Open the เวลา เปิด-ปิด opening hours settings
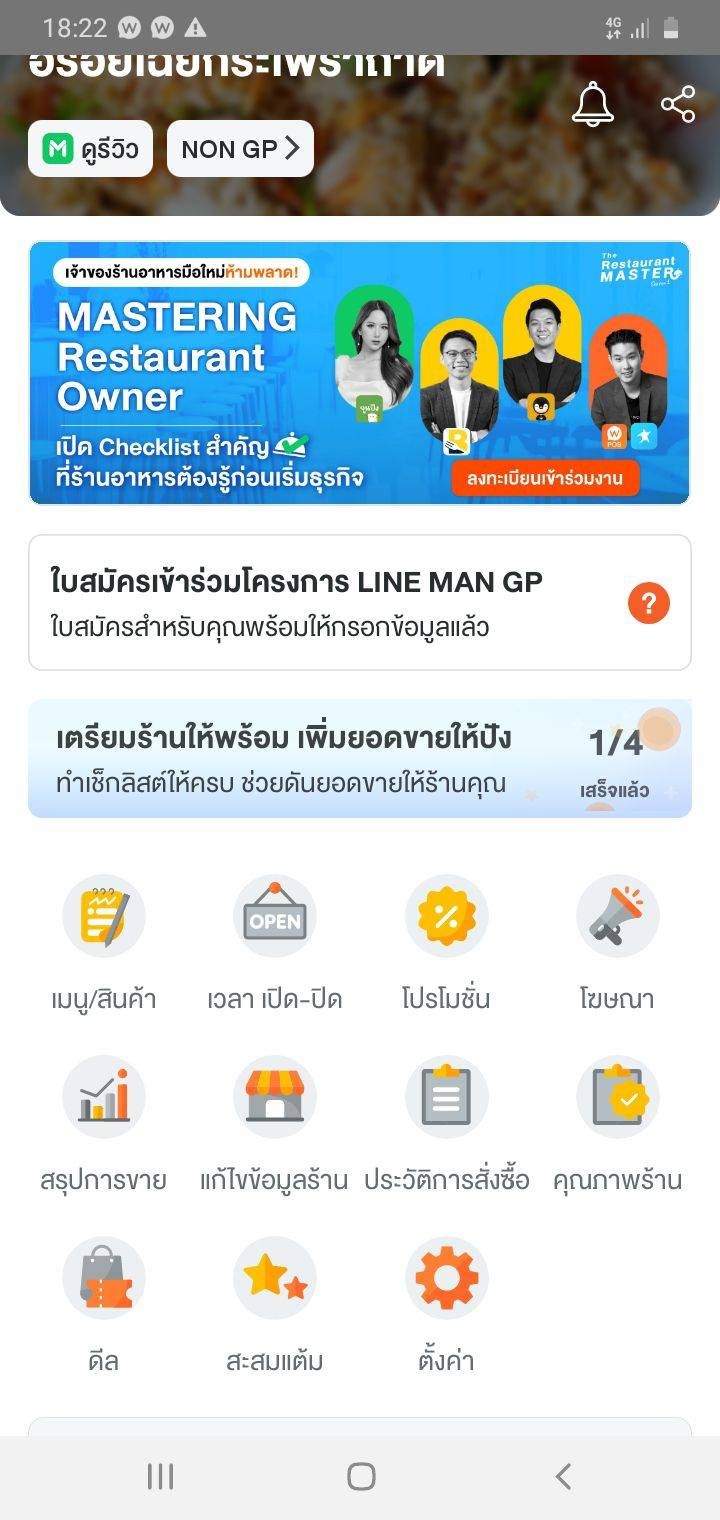Image resolution: width=720 pixels, height=1520 pixels. (274, 915)
